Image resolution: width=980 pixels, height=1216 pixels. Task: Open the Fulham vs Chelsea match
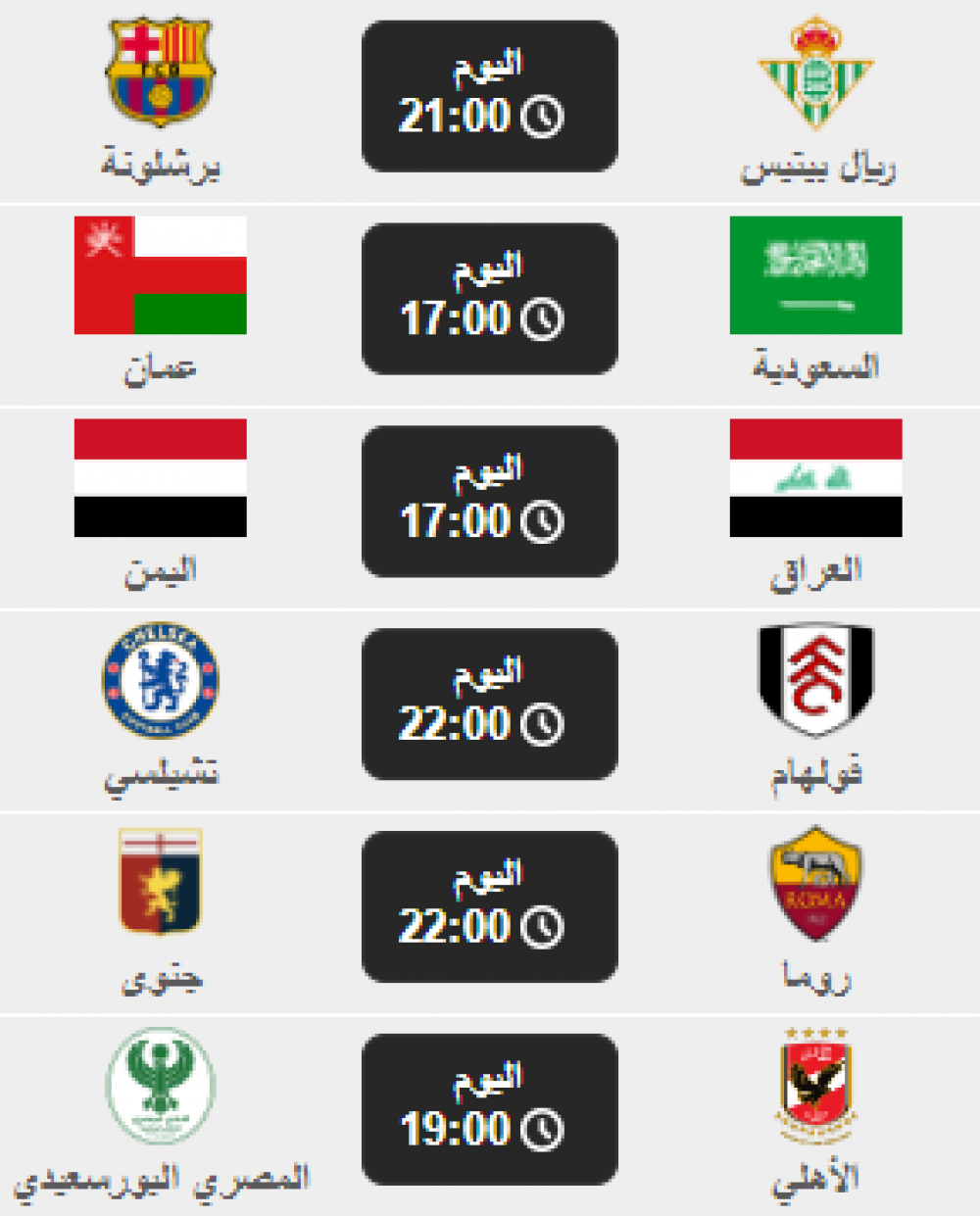click(489, 704)
